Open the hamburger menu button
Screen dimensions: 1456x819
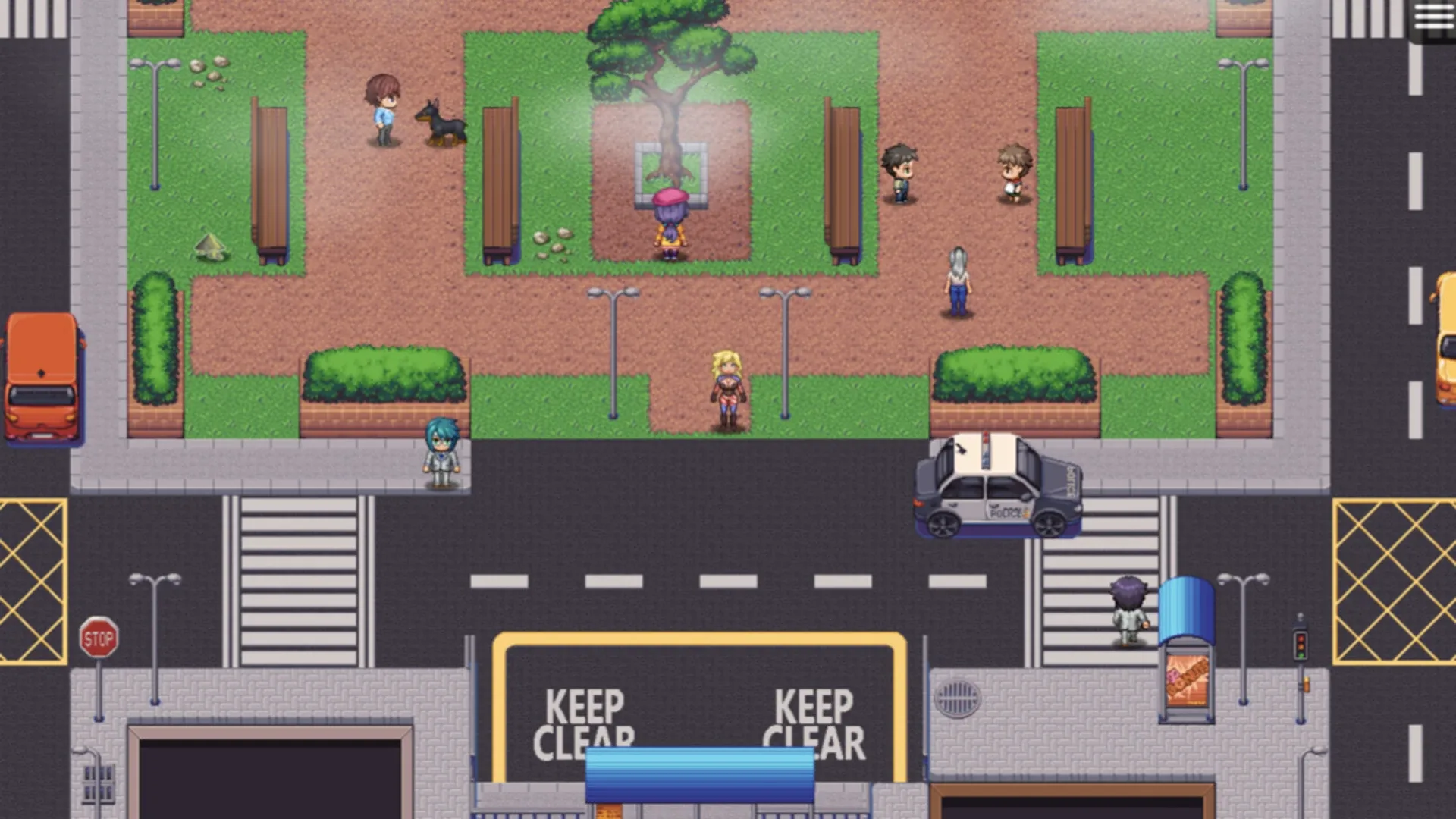(x=1432, y=17)
